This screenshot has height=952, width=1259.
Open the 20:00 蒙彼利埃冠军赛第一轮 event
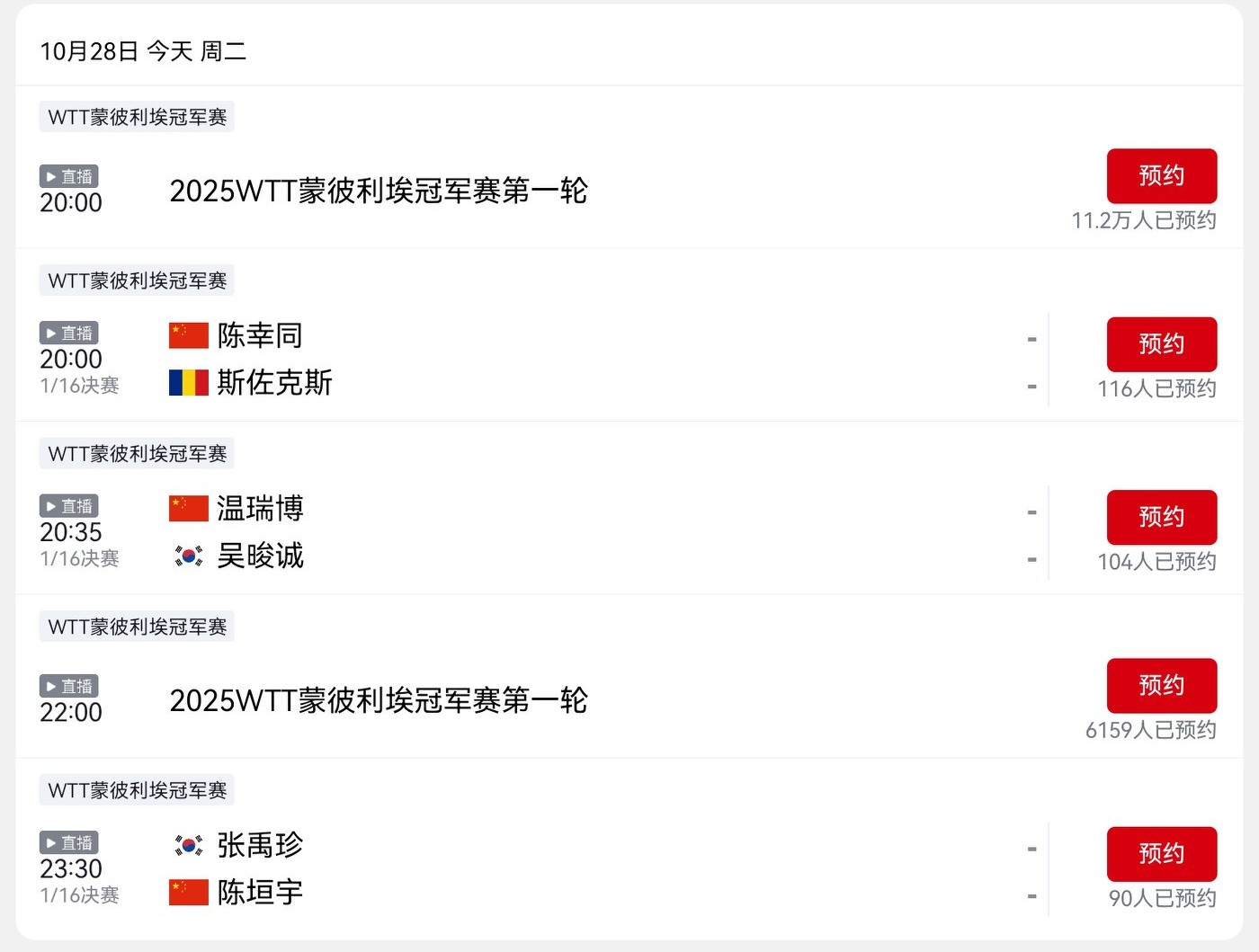(379, 191)
